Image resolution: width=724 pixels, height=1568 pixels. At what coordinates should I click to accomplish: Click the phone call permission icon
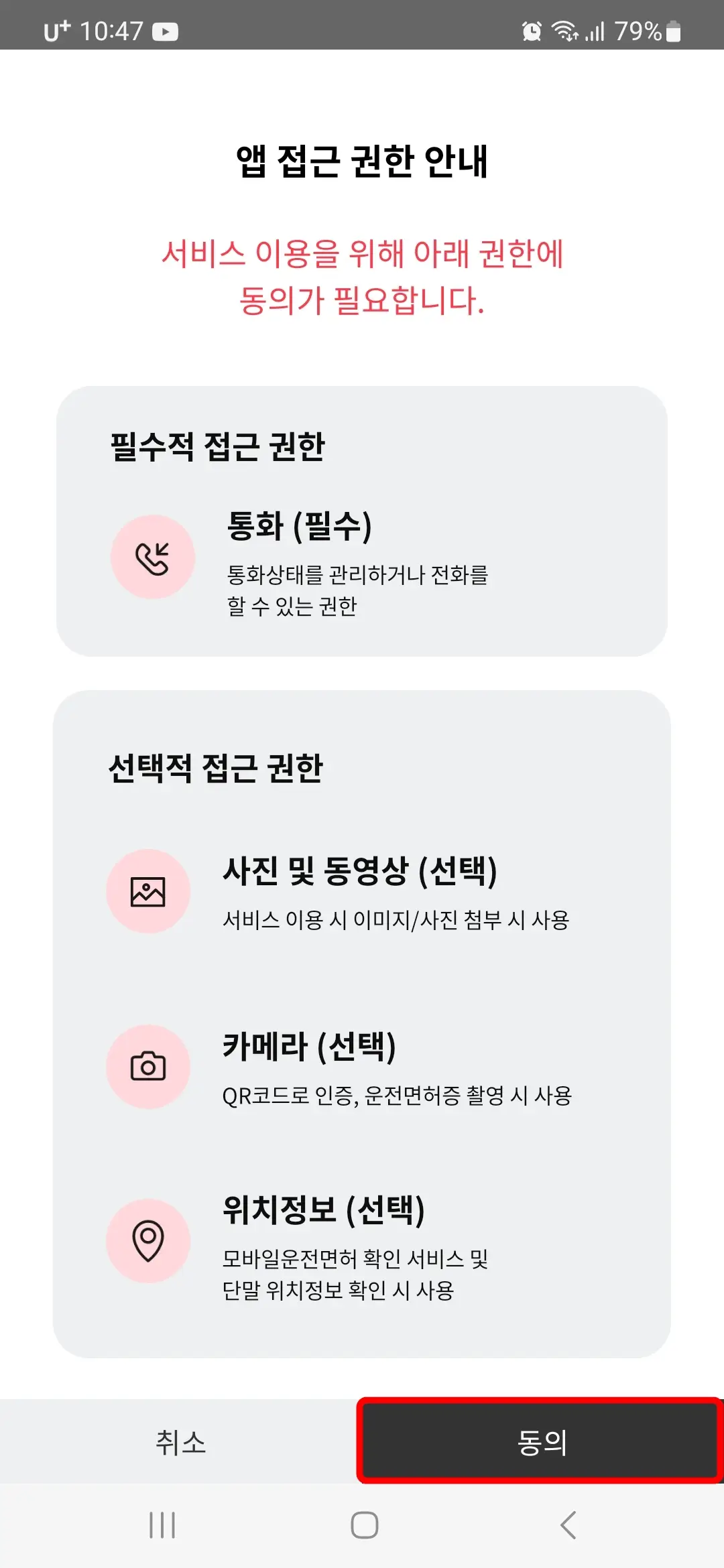point(153,556)
